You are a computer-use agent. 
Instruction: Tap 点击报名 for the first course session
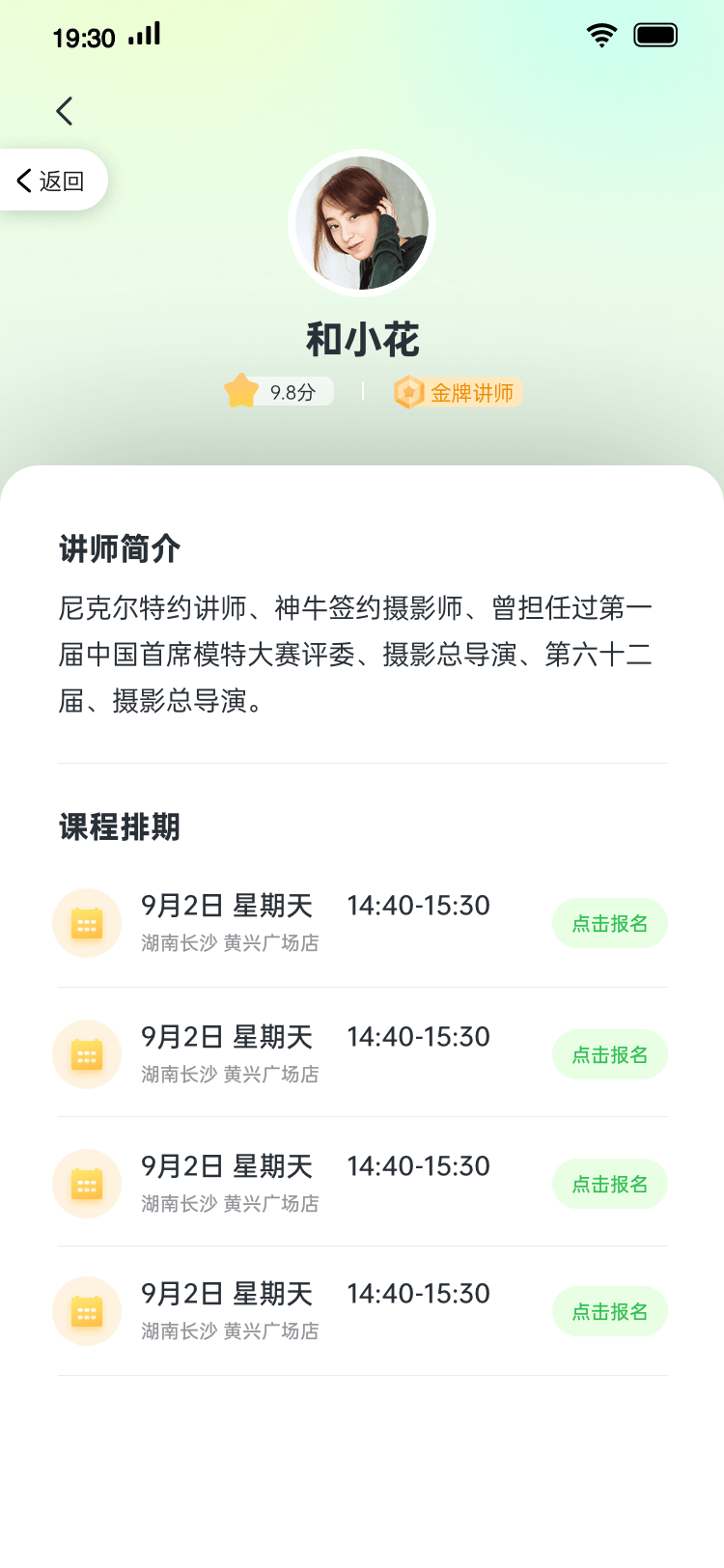[x=609, y=924]
